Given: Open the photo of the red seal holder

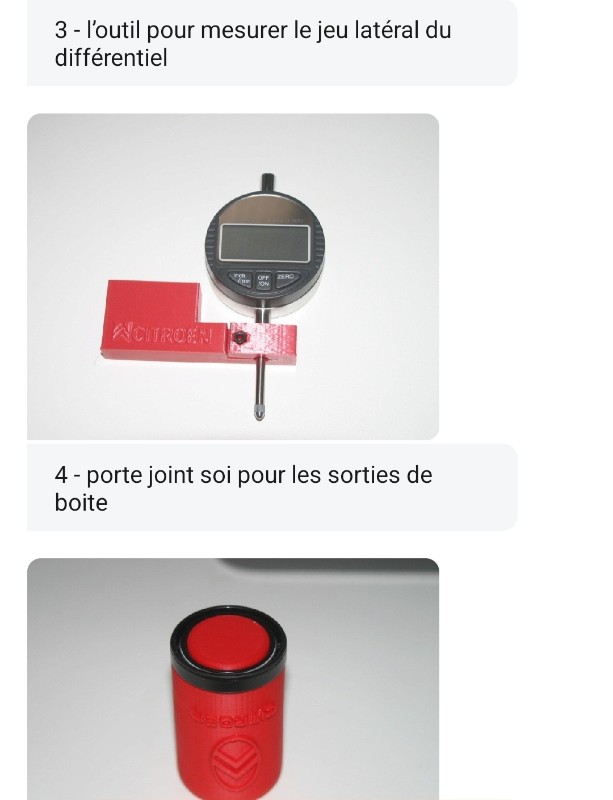Looking at the screenshot, I should (233, 680).
